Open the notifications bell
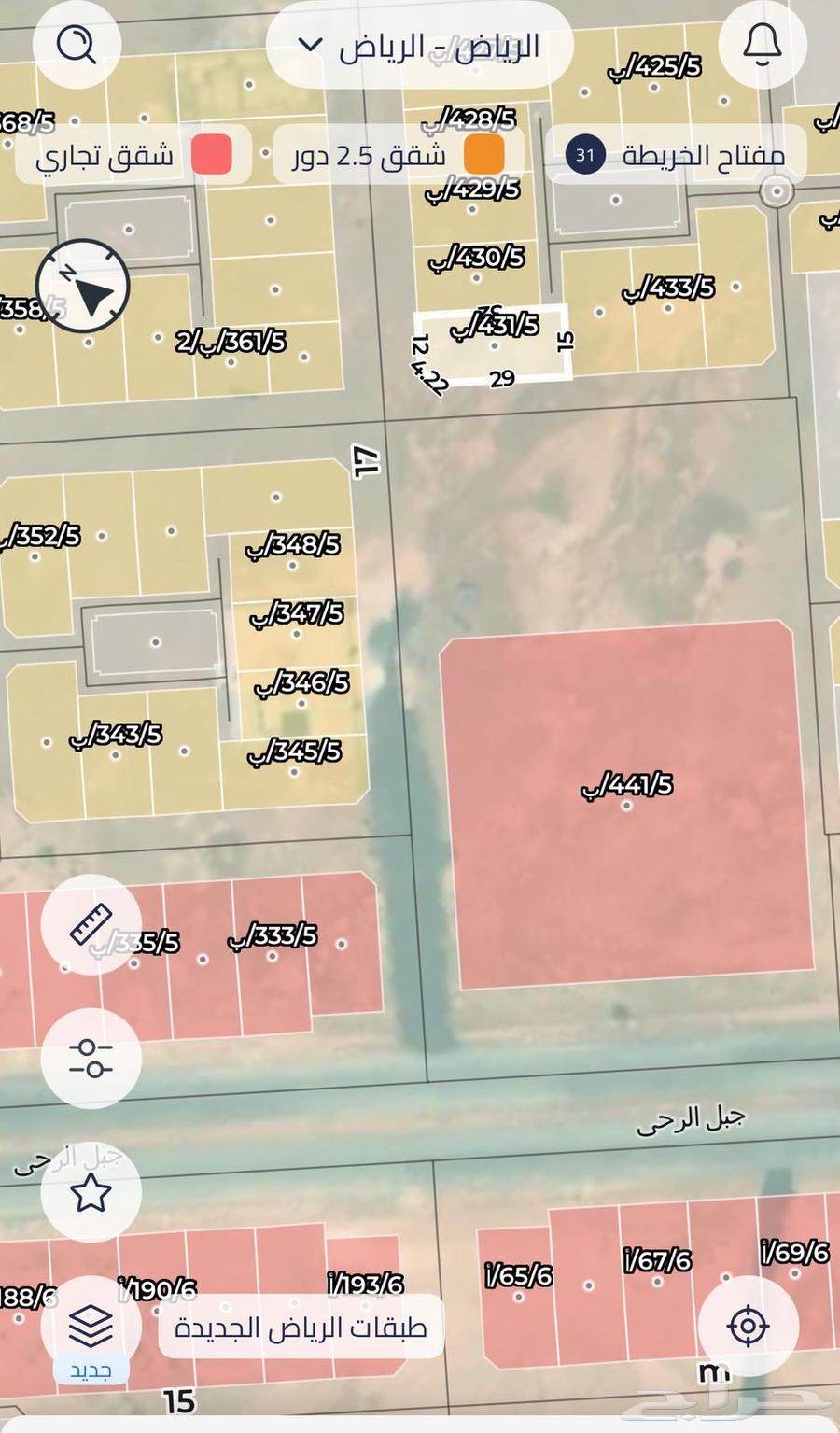The height and width of the screenshot is (1433, 840). point(763,44)
